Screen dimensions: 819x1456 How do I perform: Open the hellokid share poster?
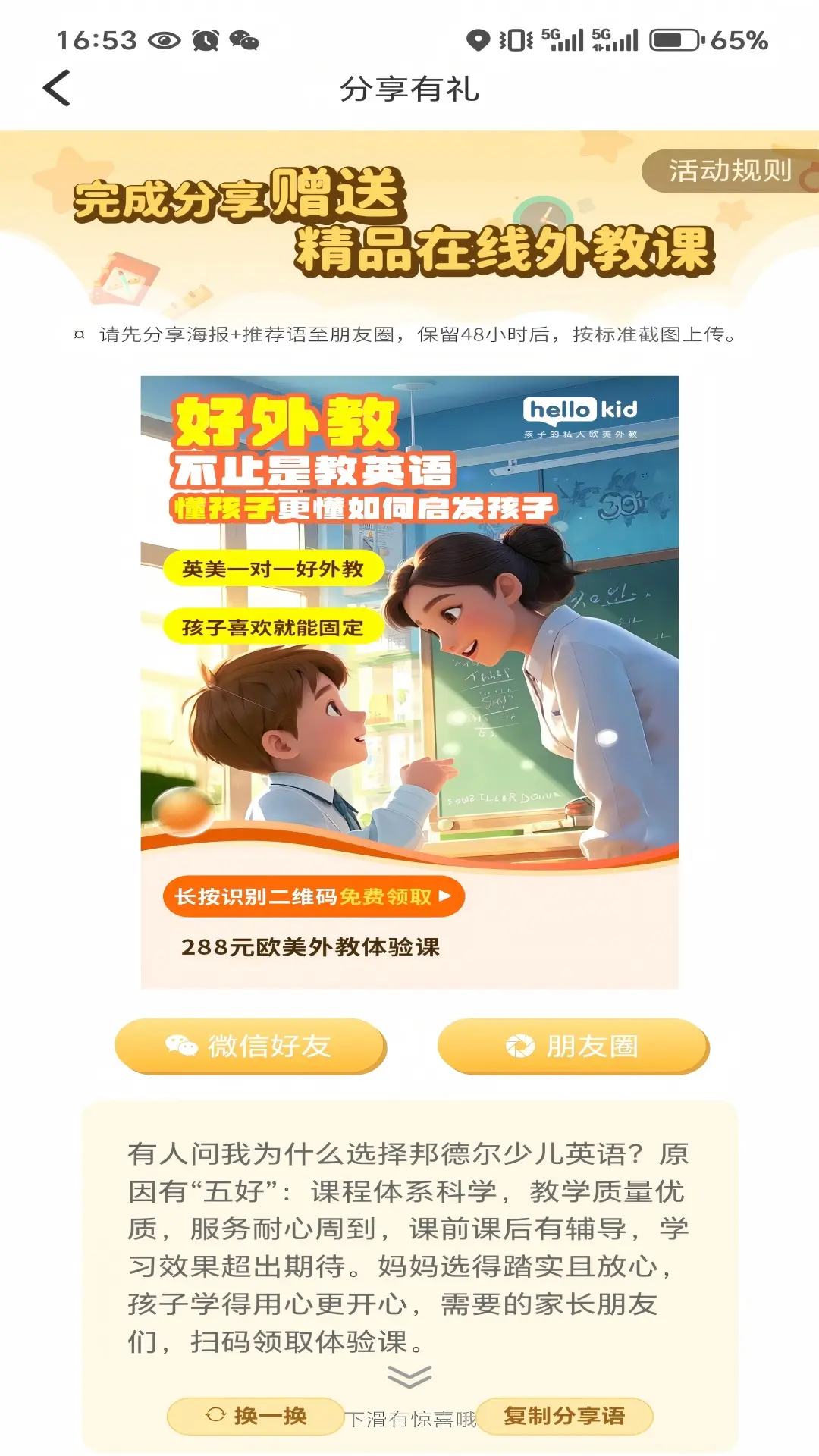409,681
